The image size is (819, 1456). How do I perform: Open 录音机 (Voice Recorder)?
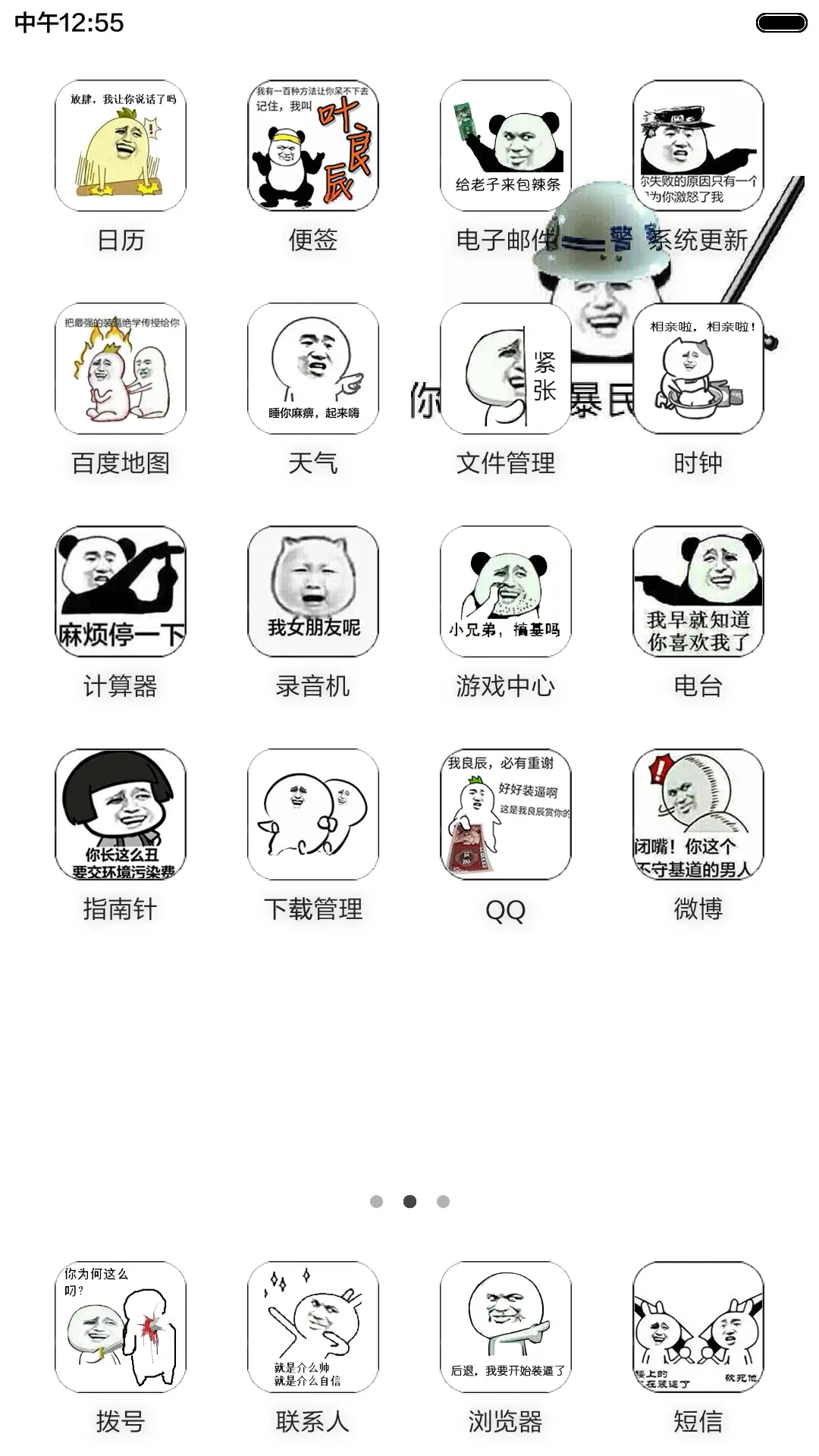(313, 591)
